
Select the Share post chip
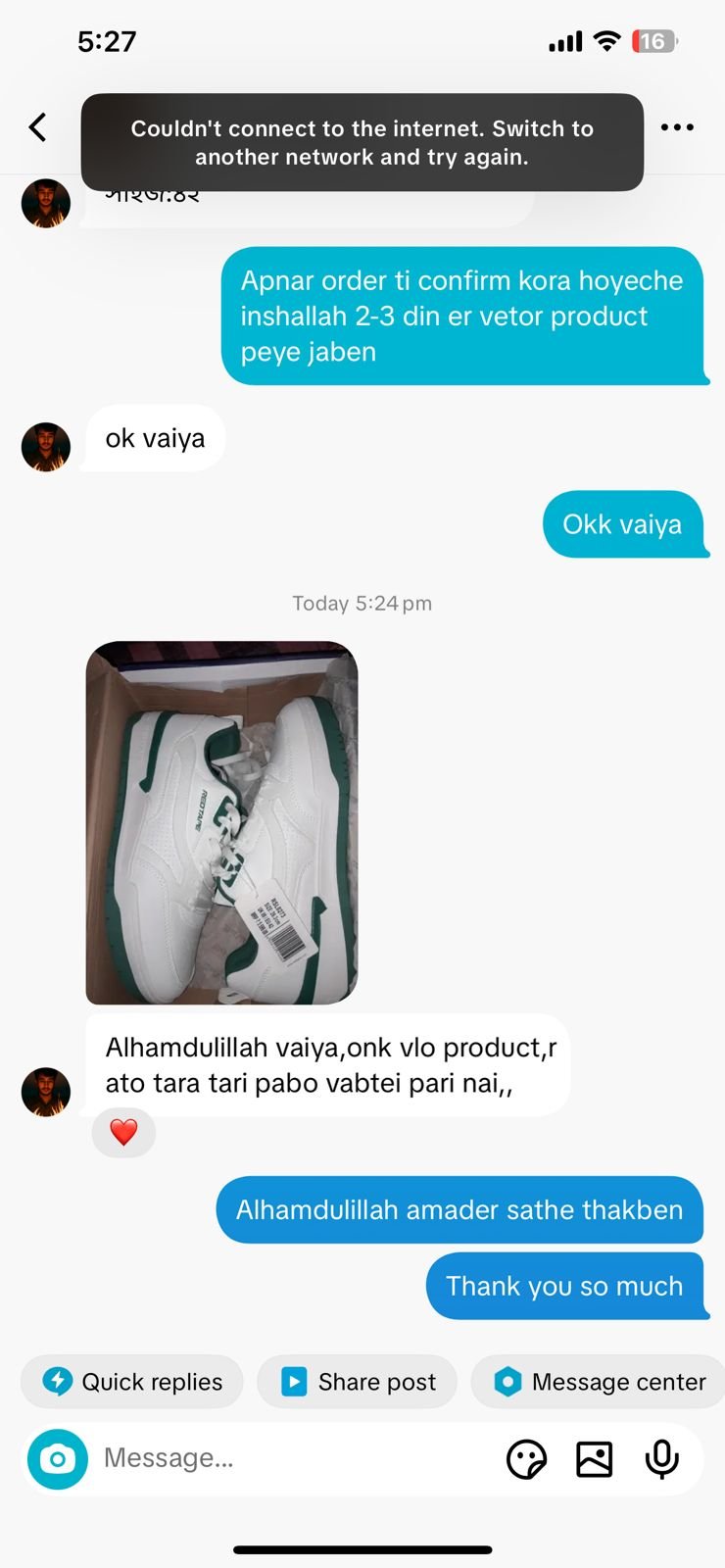point(358,1382)
